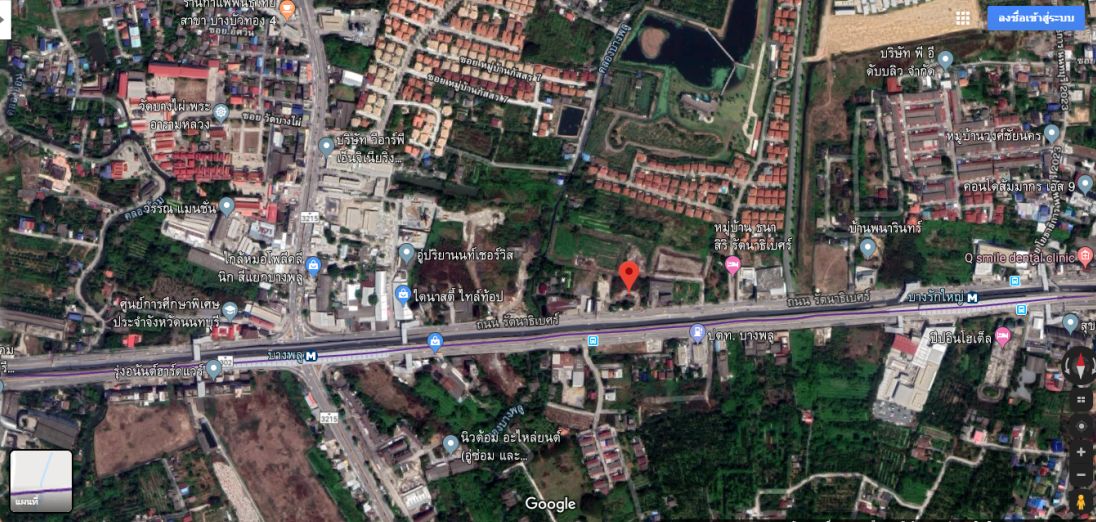Image resolution: width=1096 pixels, height=522 pixels.
Task: Open Street View with the yellow pegman
Action: (1080, 501)
